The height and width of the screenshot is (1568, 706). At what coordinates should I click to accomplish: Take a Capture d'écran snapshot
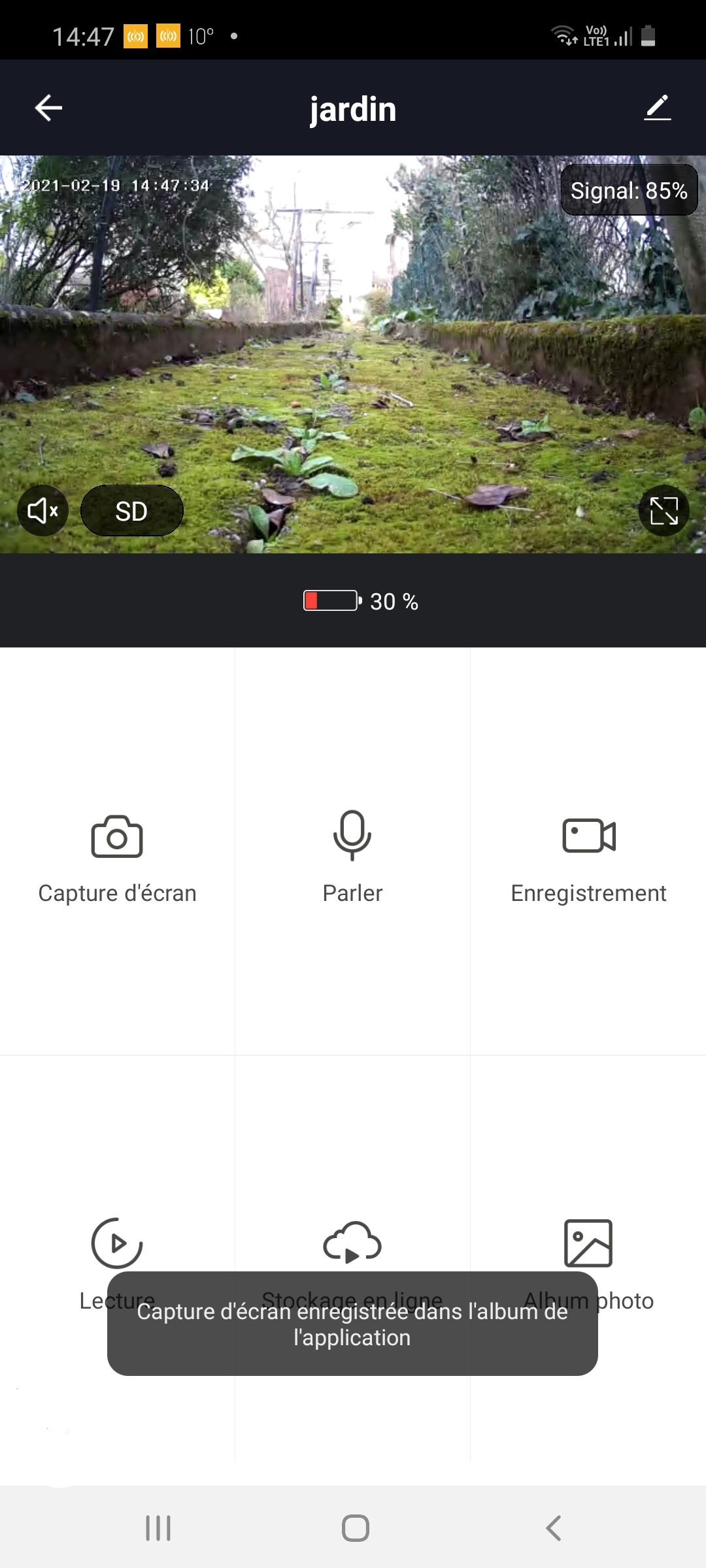pyautogui.click(x=117, y=851)
